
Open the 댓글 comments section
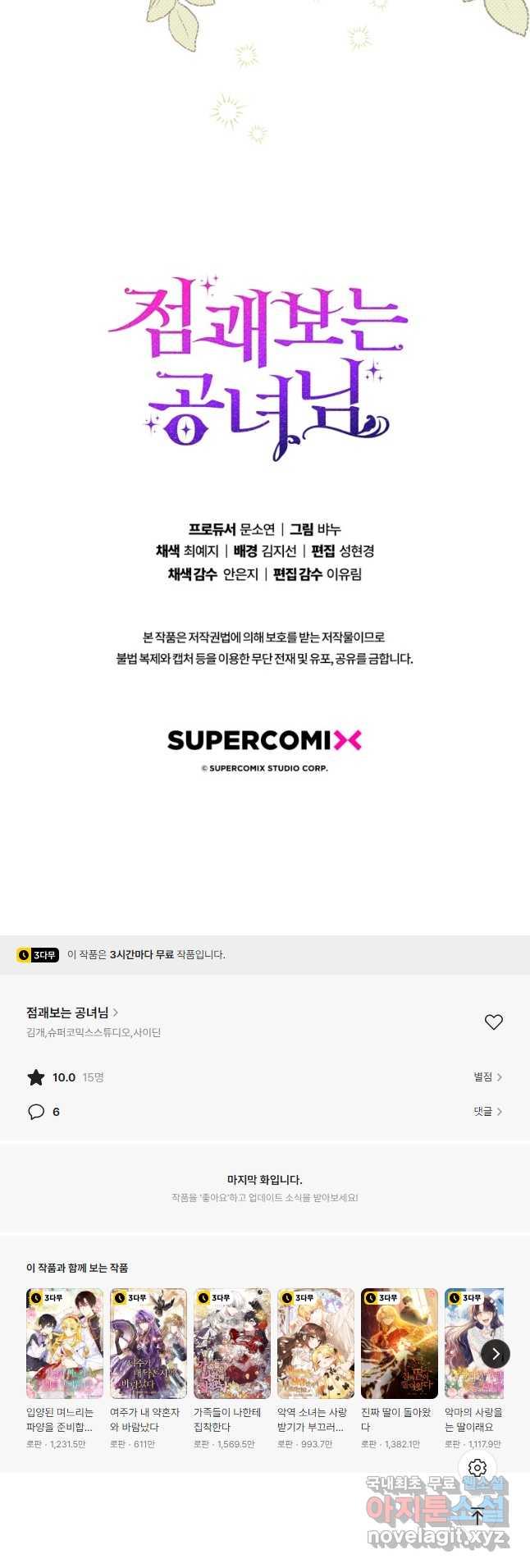click(487, 1111)
